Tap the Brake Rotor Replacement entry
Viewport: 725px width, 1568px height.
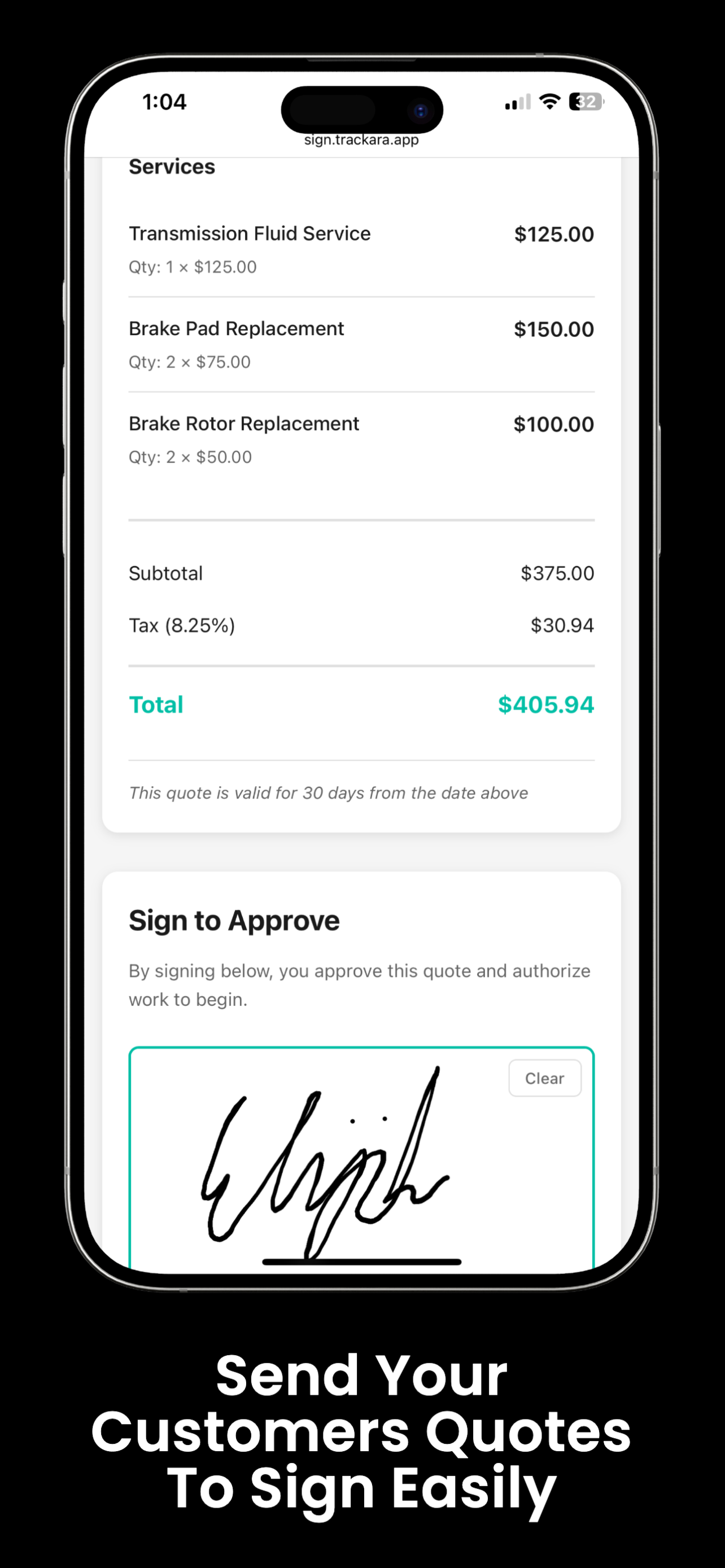click(243, 423)
